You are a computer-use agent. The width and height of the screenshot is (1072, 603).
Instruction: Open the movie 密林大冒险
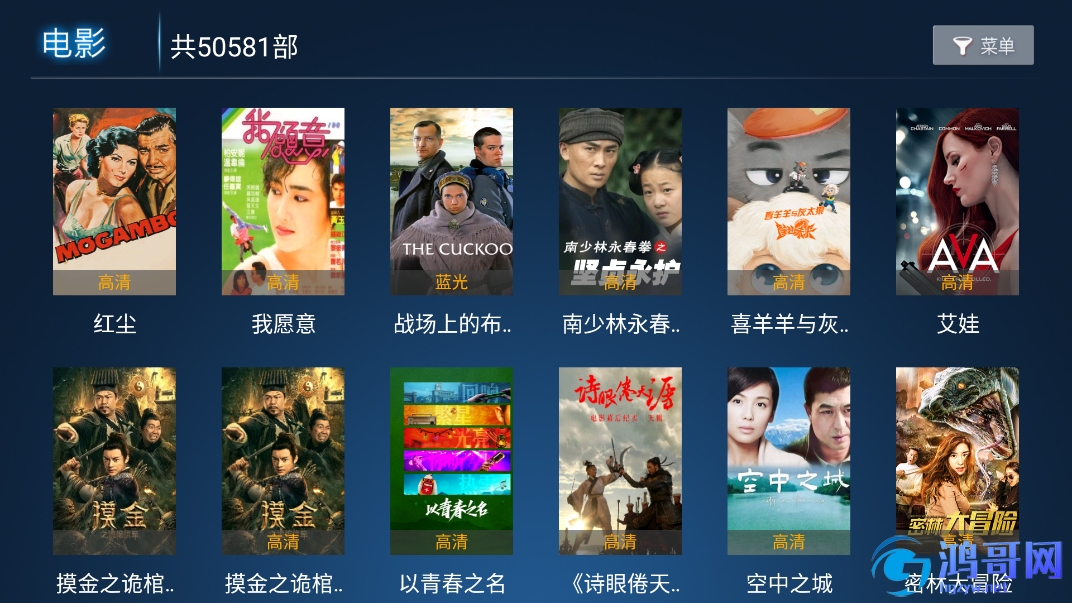pos(957,461)
